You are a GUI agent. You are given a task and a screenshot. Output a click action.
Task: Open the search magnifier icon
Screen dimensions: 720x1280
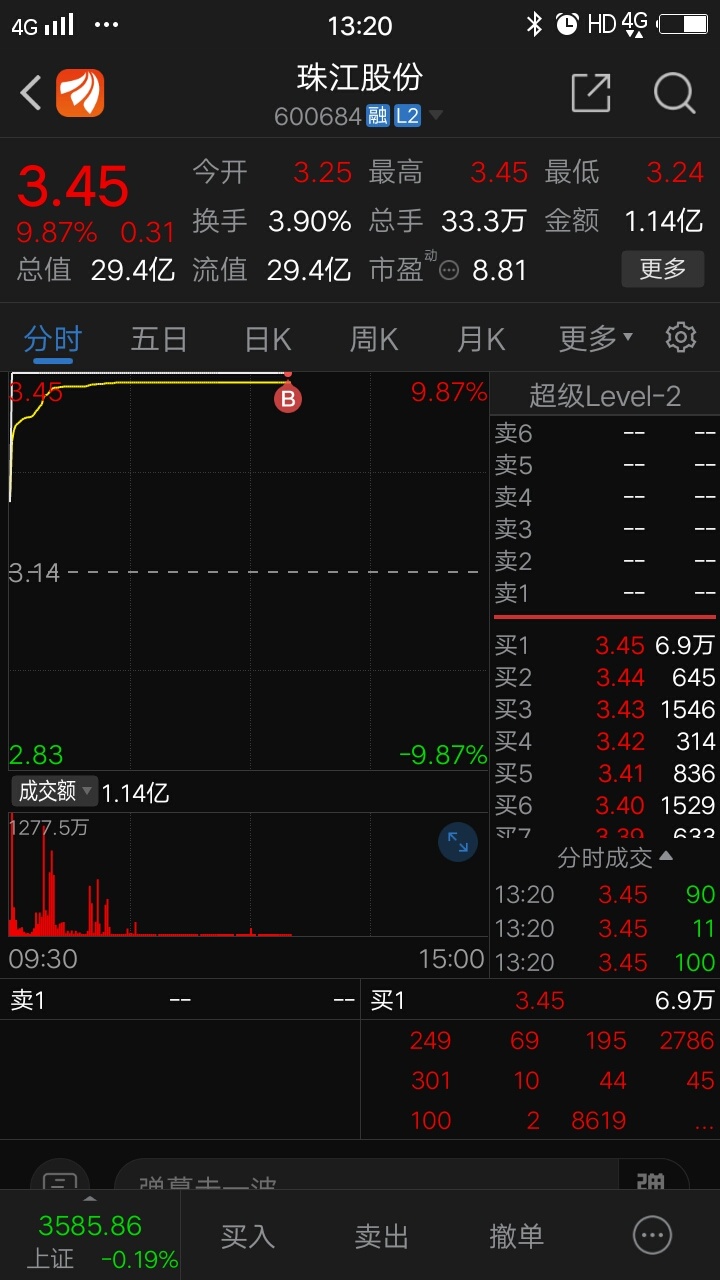tap(674, 93)
